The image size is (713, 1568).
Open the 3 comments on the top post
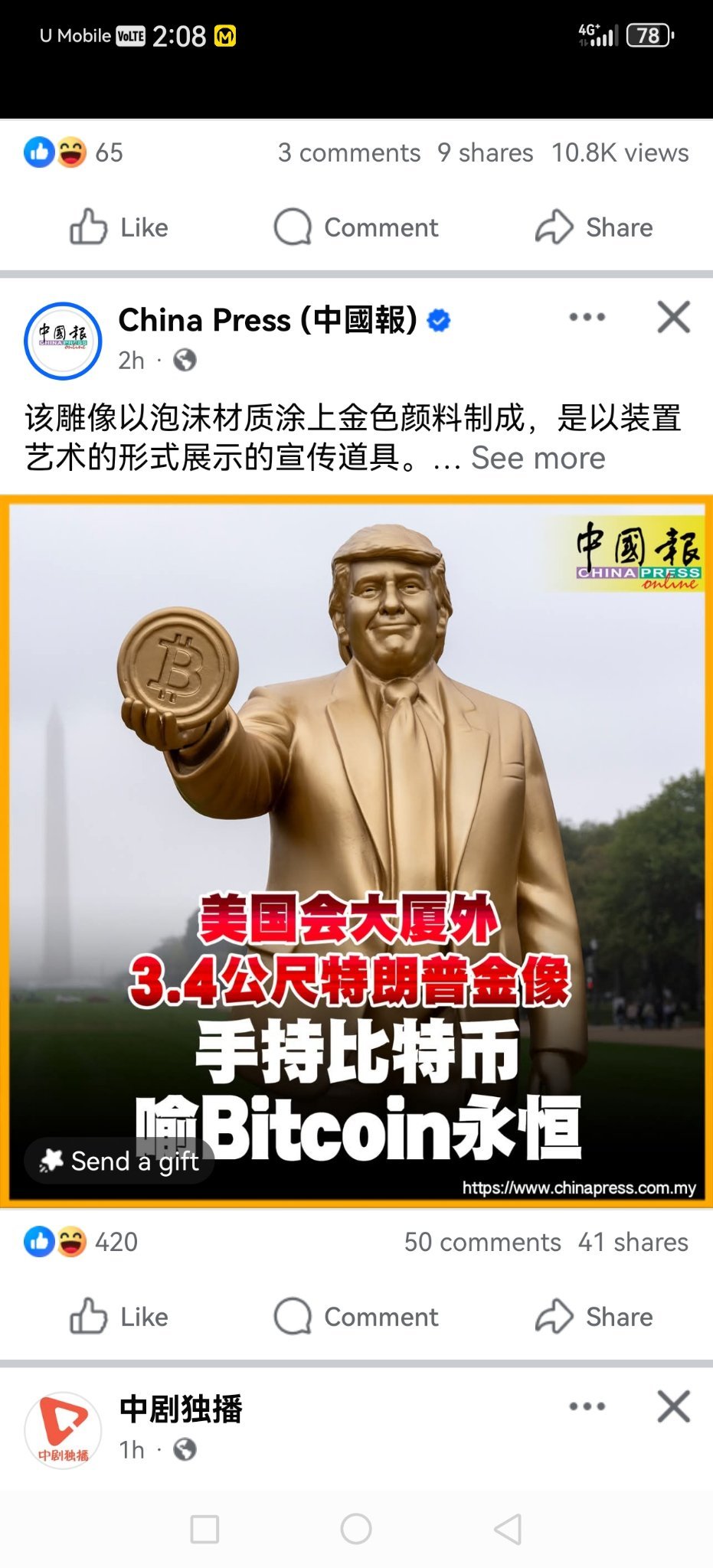click(349, 152)
